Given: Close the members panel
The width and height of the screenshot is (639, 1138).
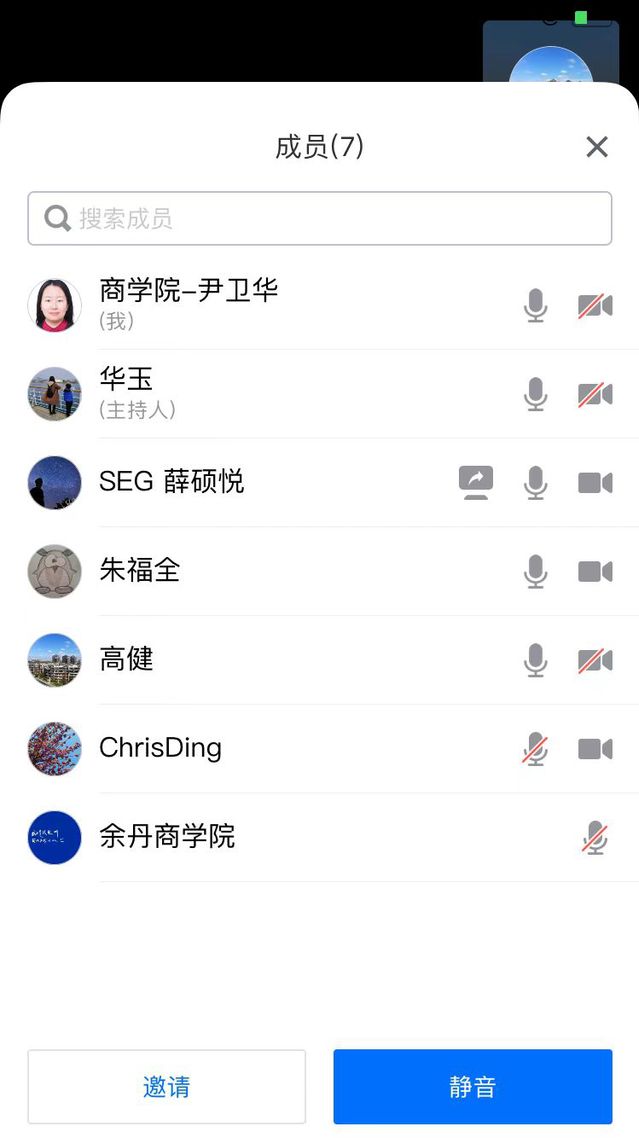Looking at the screenshot, I should [597, 147].
